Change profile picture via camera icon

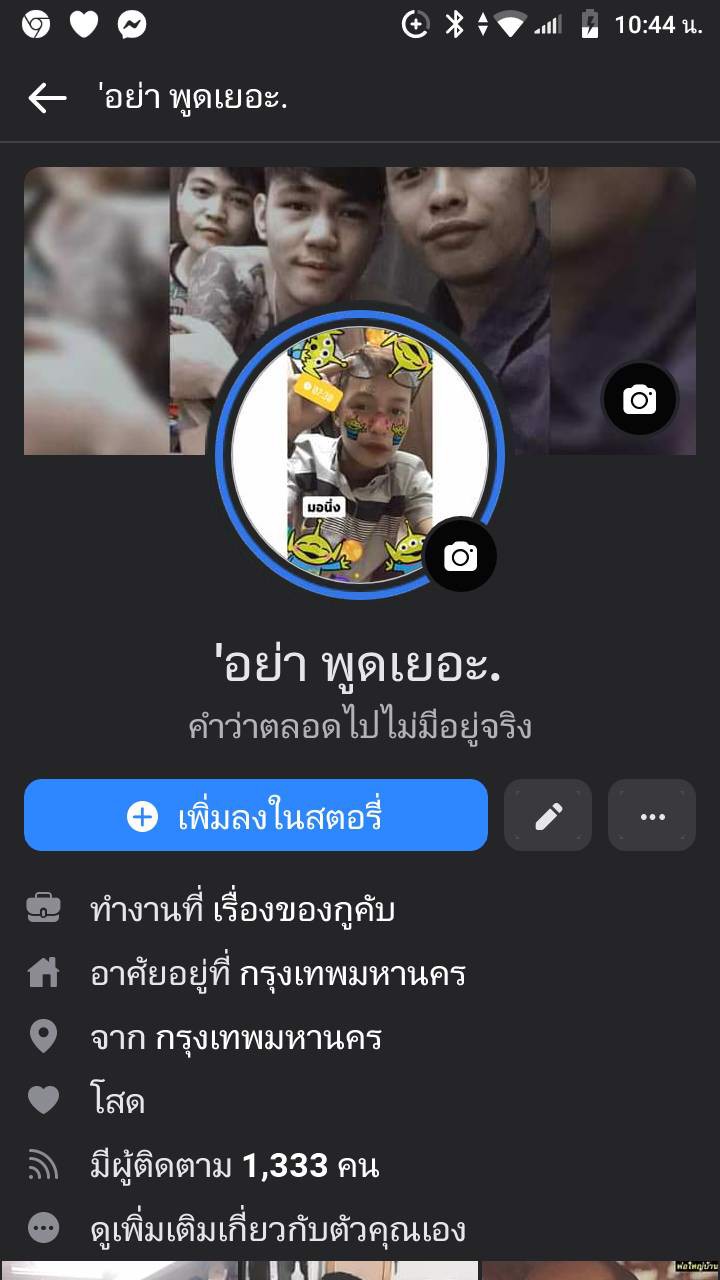pyautogui.click(x=460, y=556)
